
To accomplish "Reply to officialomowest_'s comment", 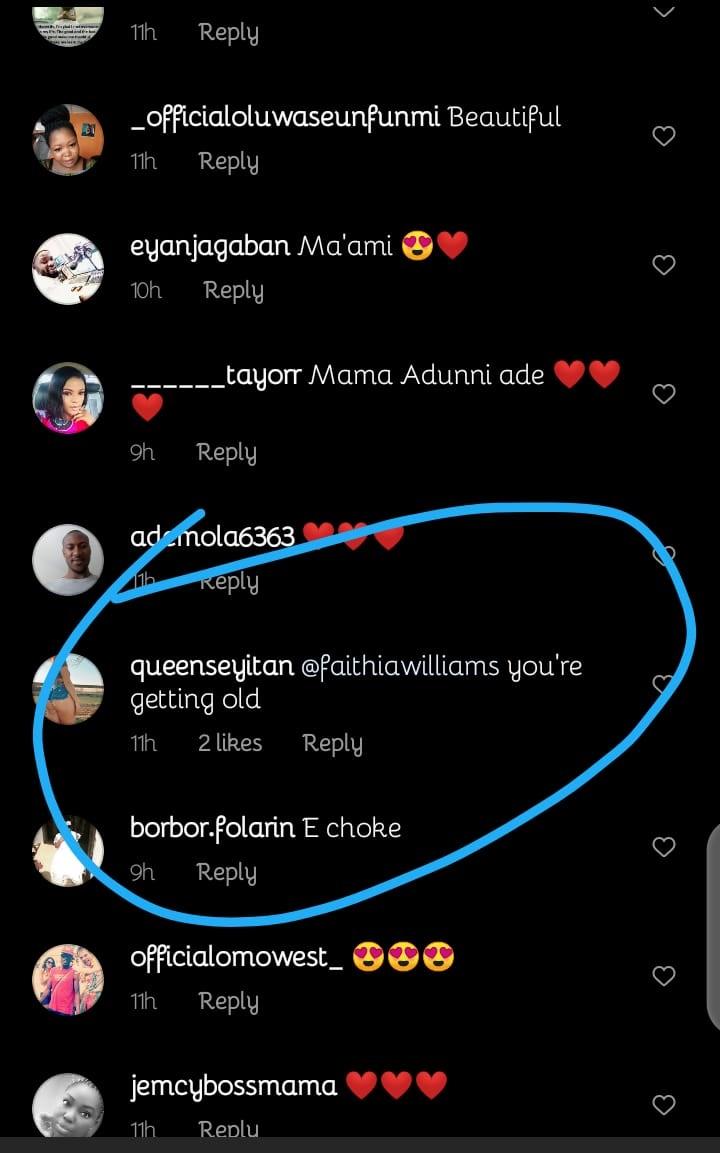I will (x=229, y=1002).
